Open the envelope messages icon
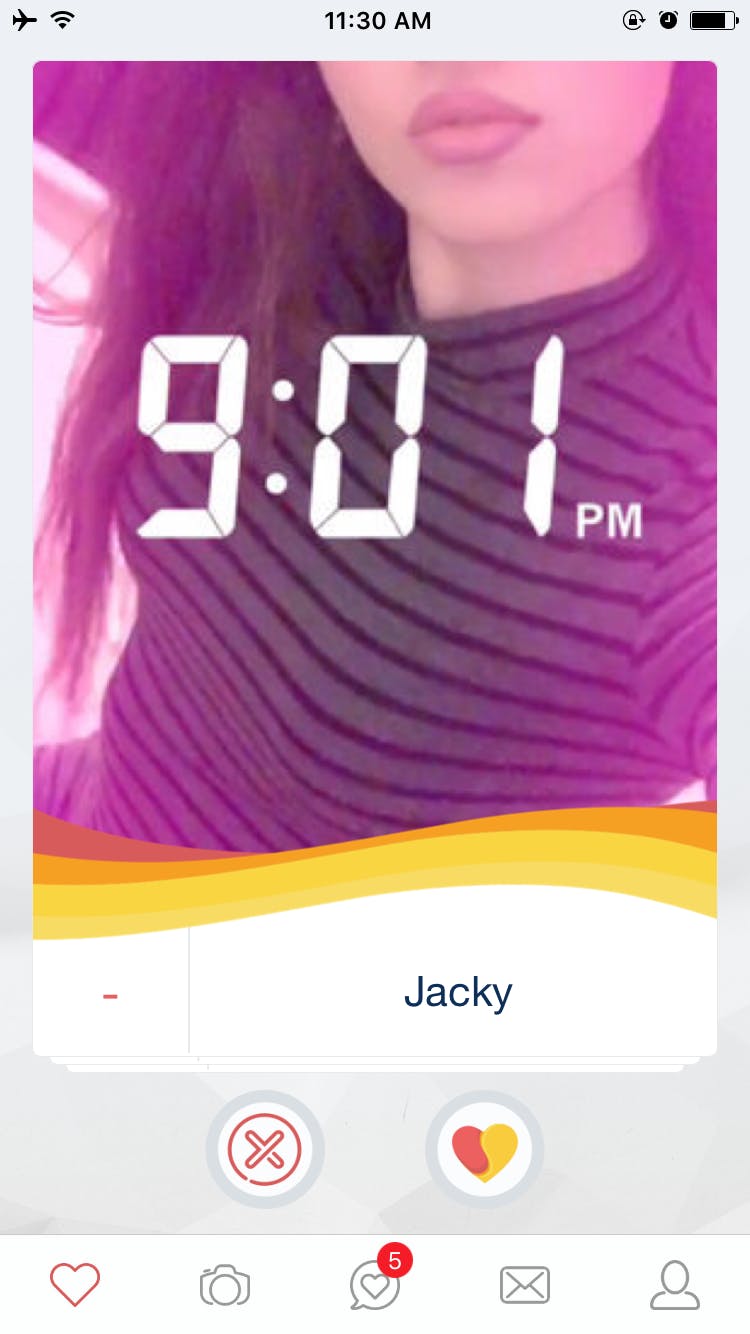750x1334 pixels. point(525,1286)
